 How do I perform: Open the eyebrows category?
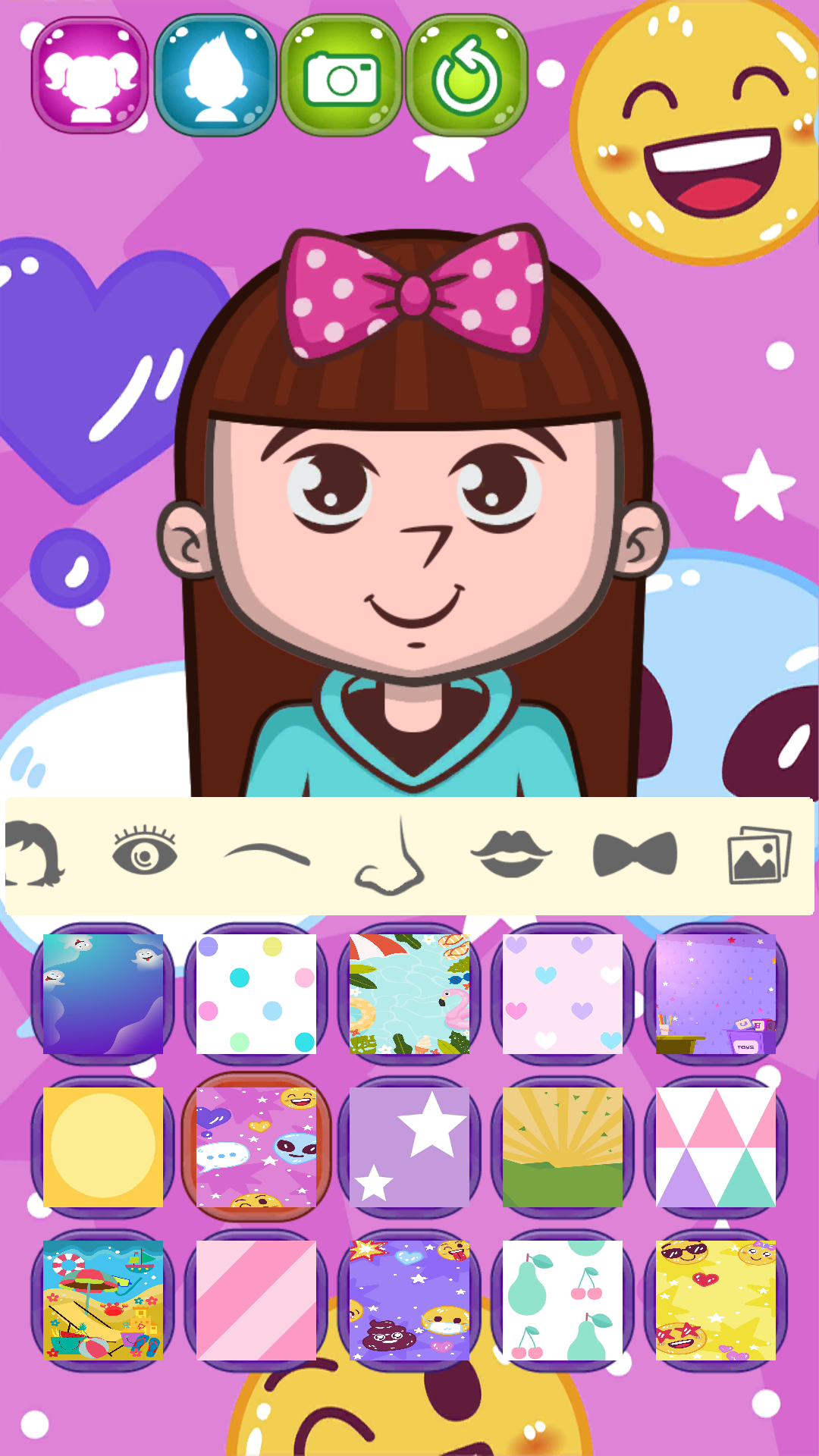pos(267,855)
